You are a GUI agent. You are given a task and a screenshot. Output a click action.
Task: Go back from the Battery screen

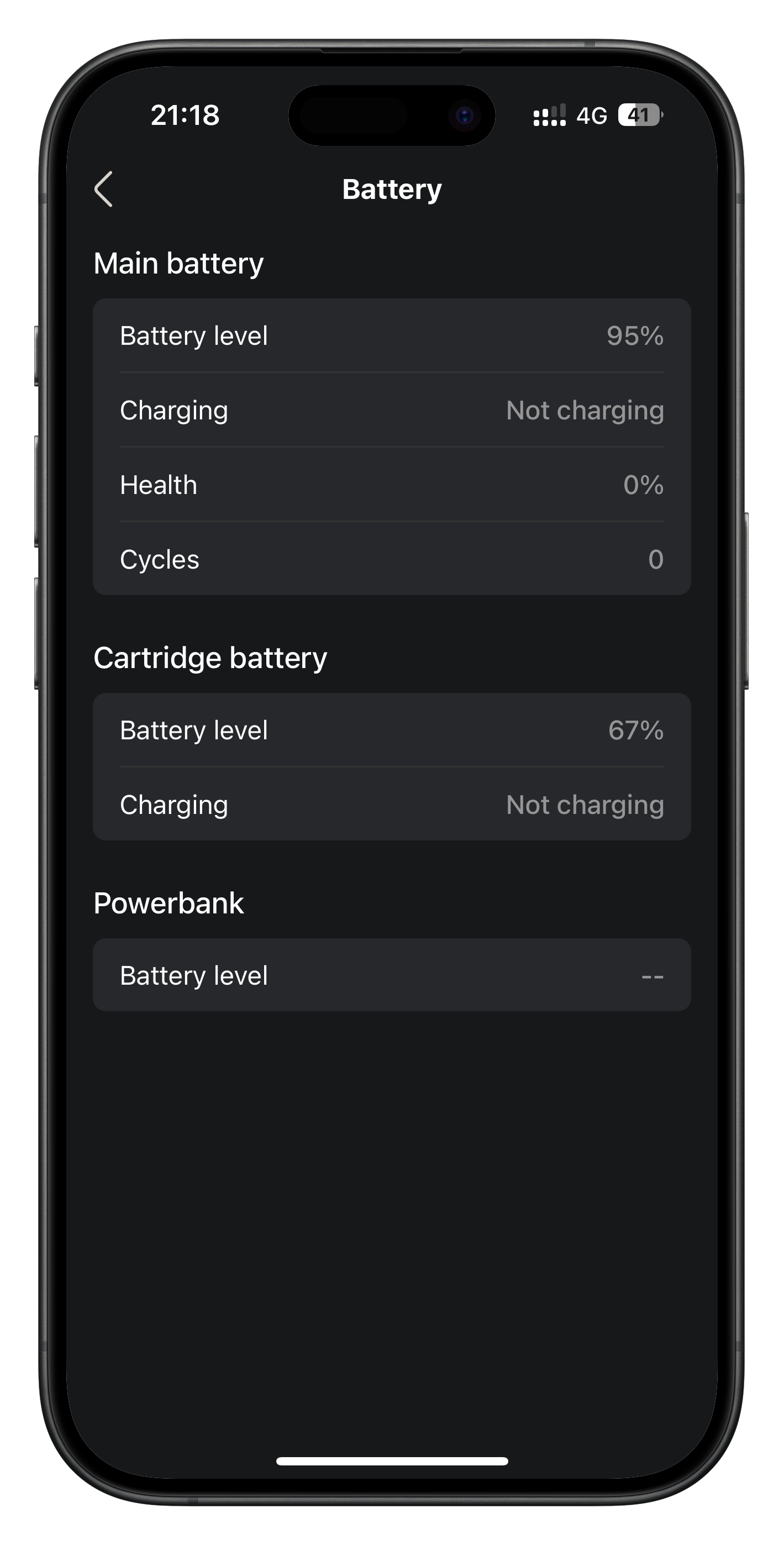click(x=104, y=189)
